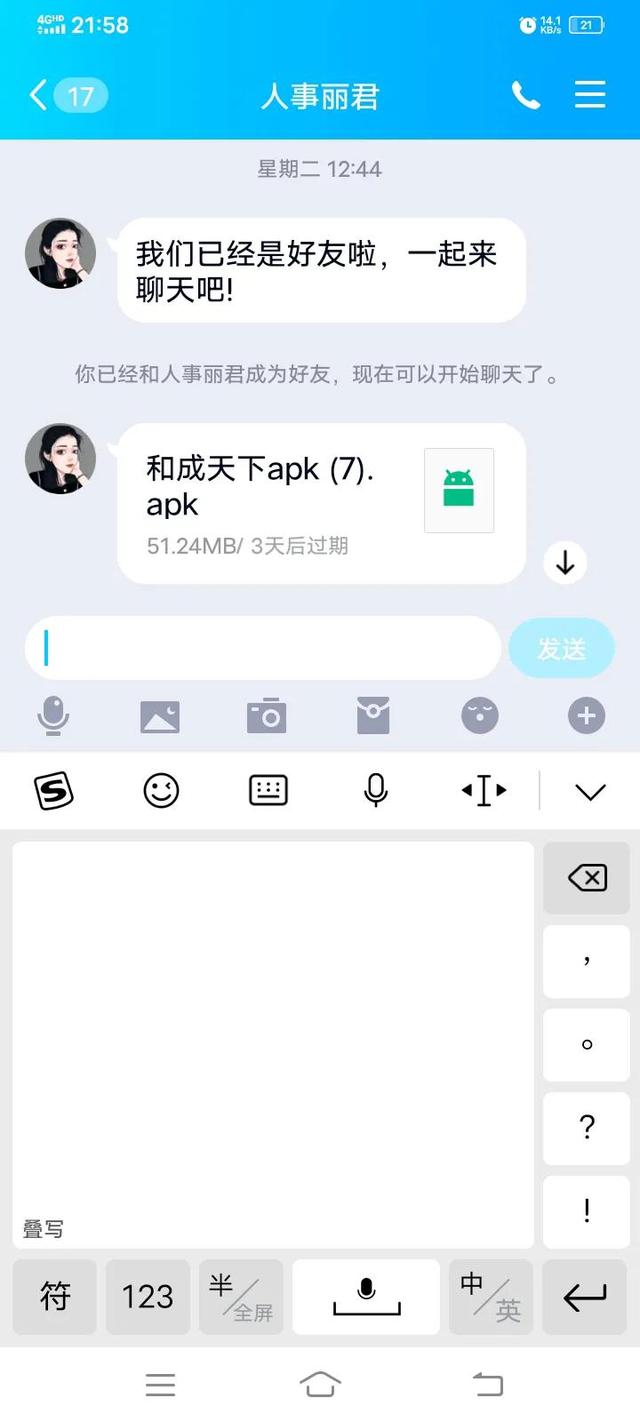Image resolution: width=640 pixels, height=1422 pixels.
Task: Go back to the message list
Action: tap(40, 96)
